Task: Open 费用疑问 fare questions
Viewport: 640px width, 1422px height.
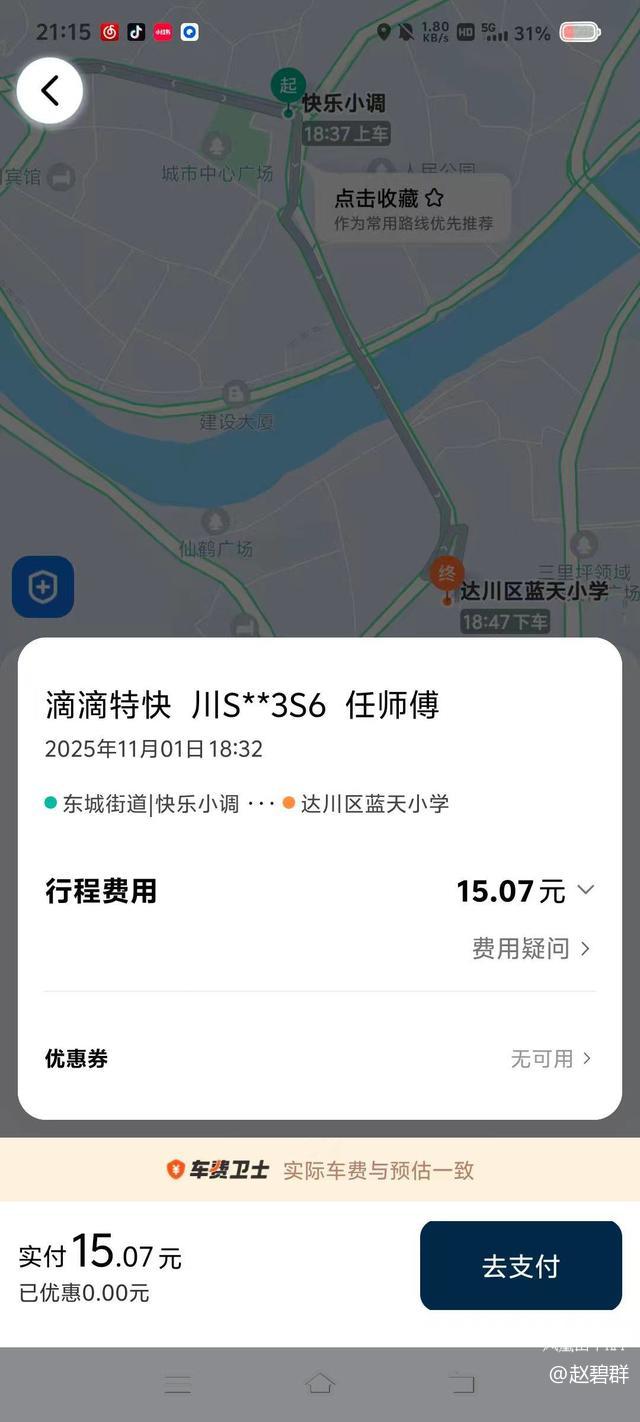Action: 530,948
